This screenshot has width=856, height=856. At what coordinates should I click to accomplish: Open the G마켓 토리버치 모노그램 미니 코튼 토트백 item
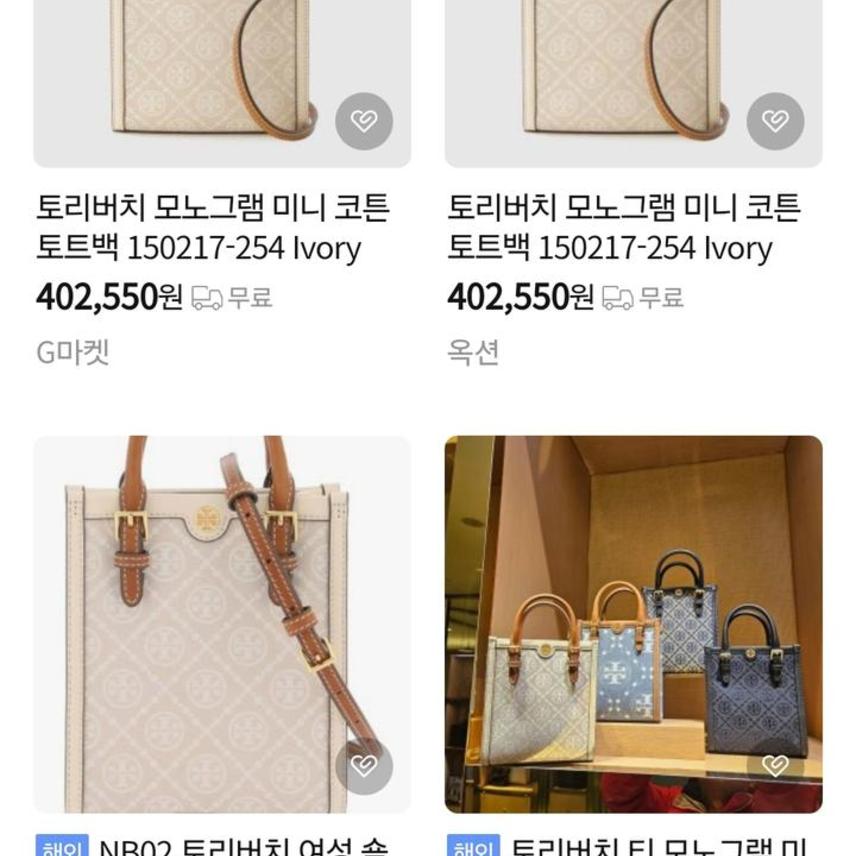212,228
